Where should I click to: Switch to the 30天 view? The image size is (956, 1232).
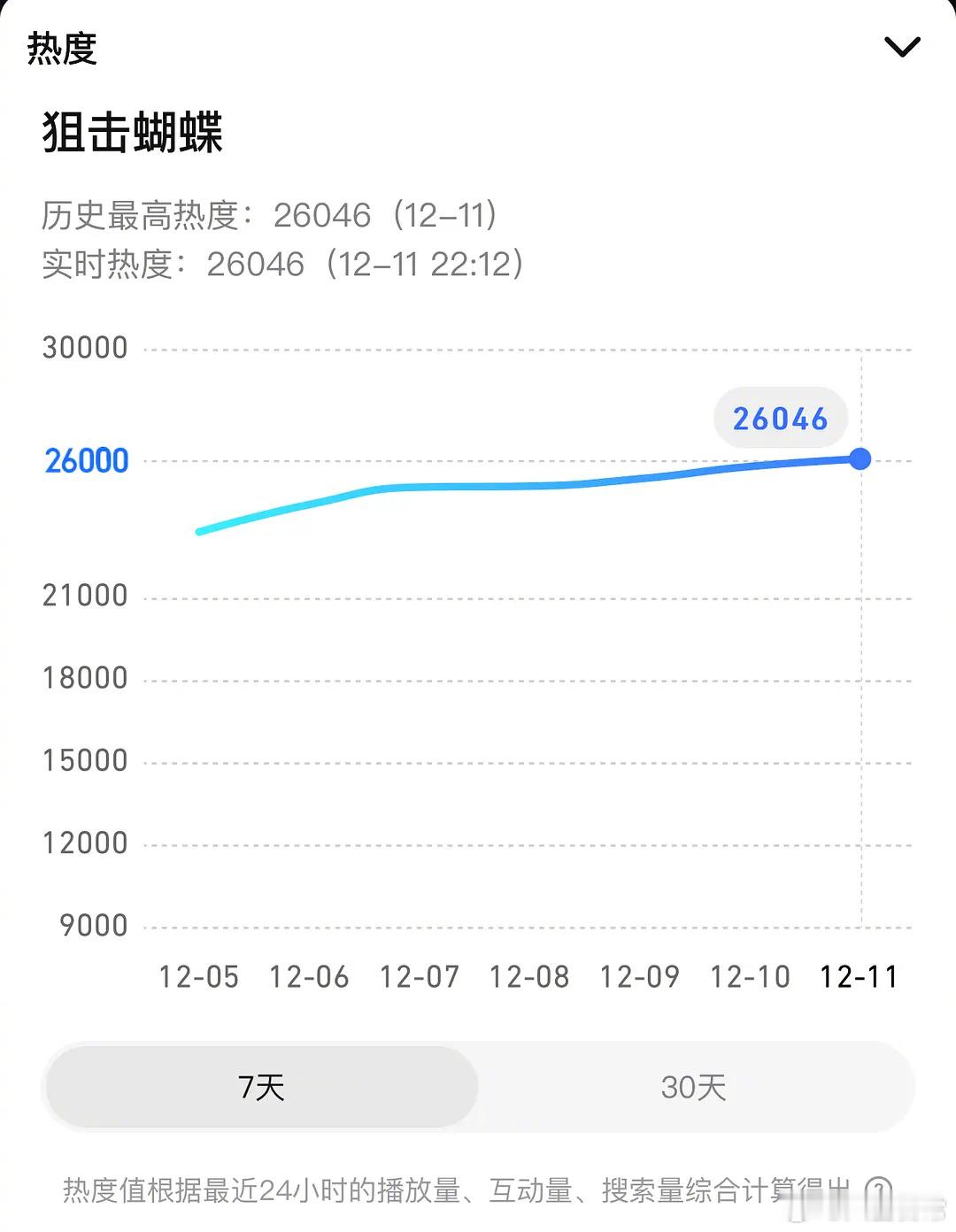click(x=692, y=1087)
